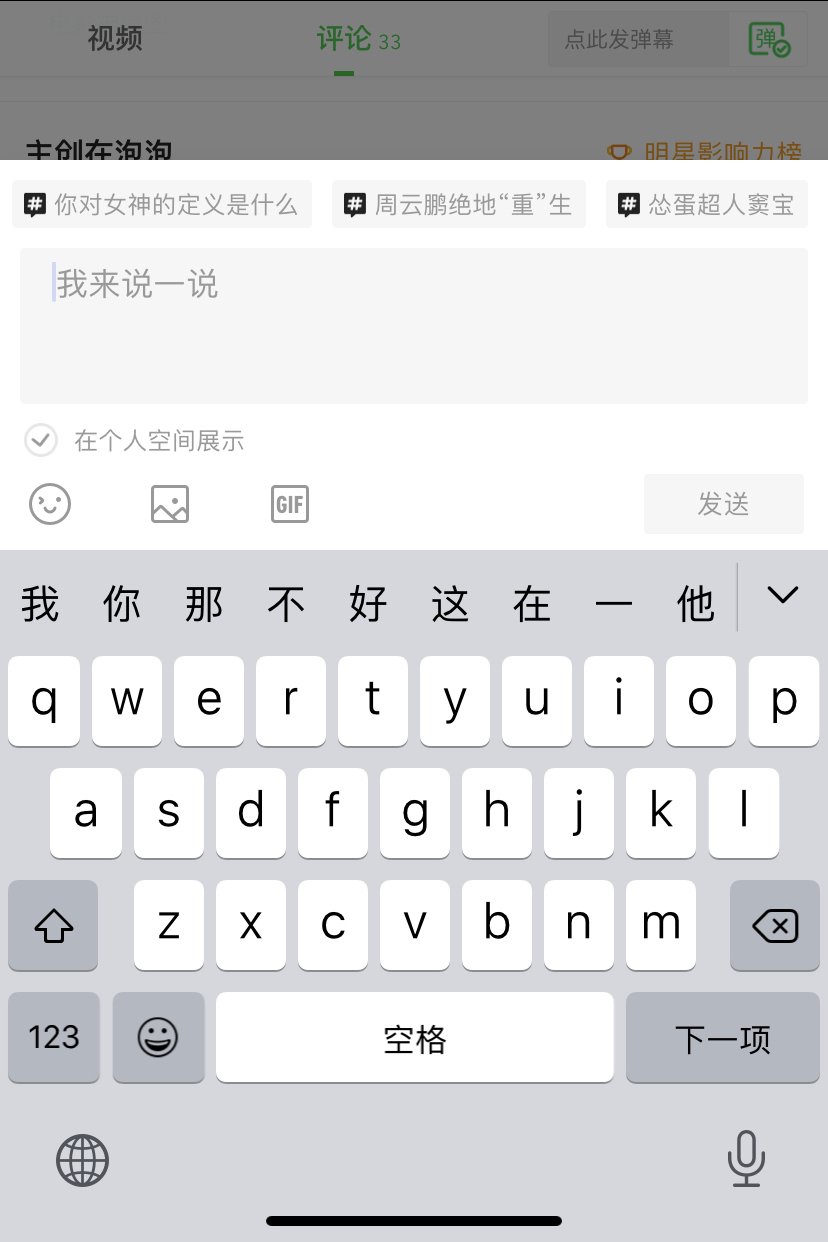This screenshot has height=1242, width=828.
Task: Switch keyboard language with the globe key
Action: coord(82,1160)
